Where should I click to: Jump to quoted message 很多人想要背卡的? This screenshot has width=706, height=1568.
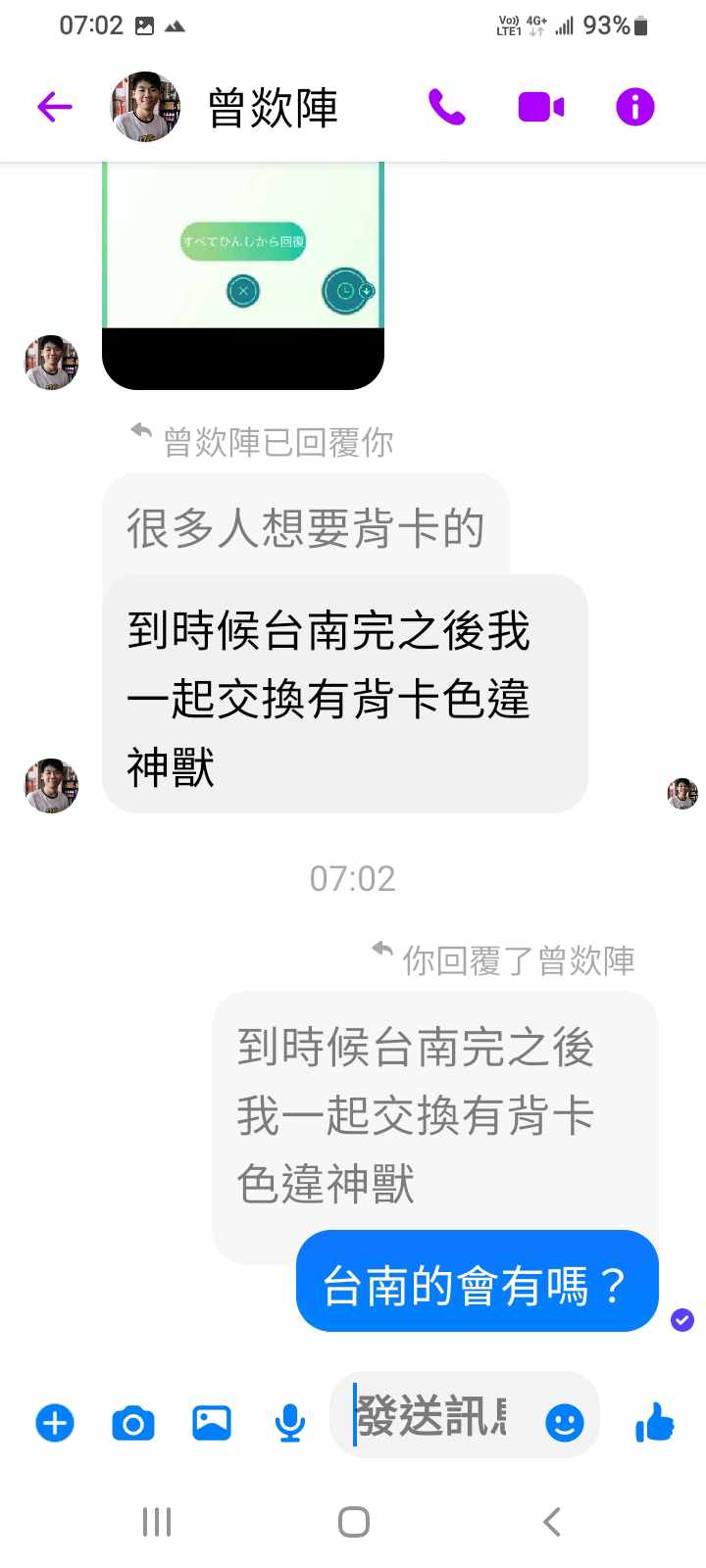coord(305,526)
